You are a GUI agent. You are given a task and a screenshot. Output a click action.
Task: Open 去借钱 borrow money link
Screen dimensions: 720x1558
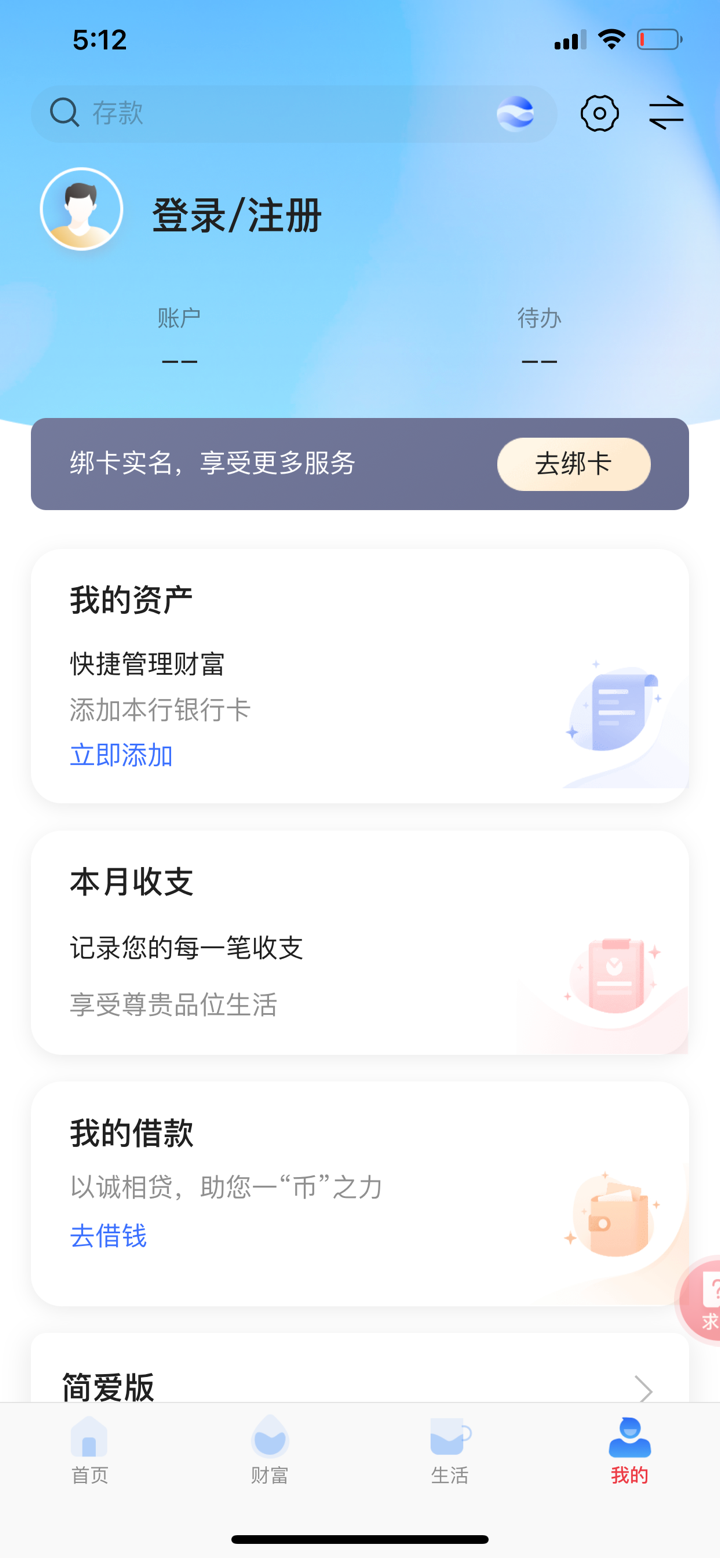coord(108,1236)
